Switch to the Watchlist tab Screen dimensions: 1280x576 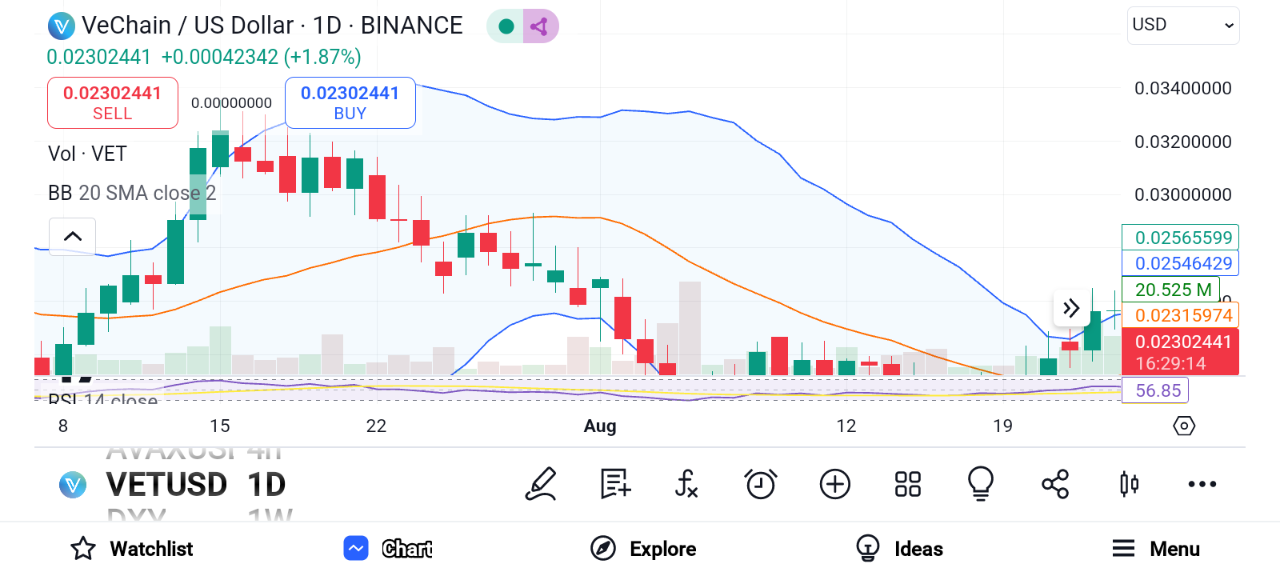tap(131, 549)
